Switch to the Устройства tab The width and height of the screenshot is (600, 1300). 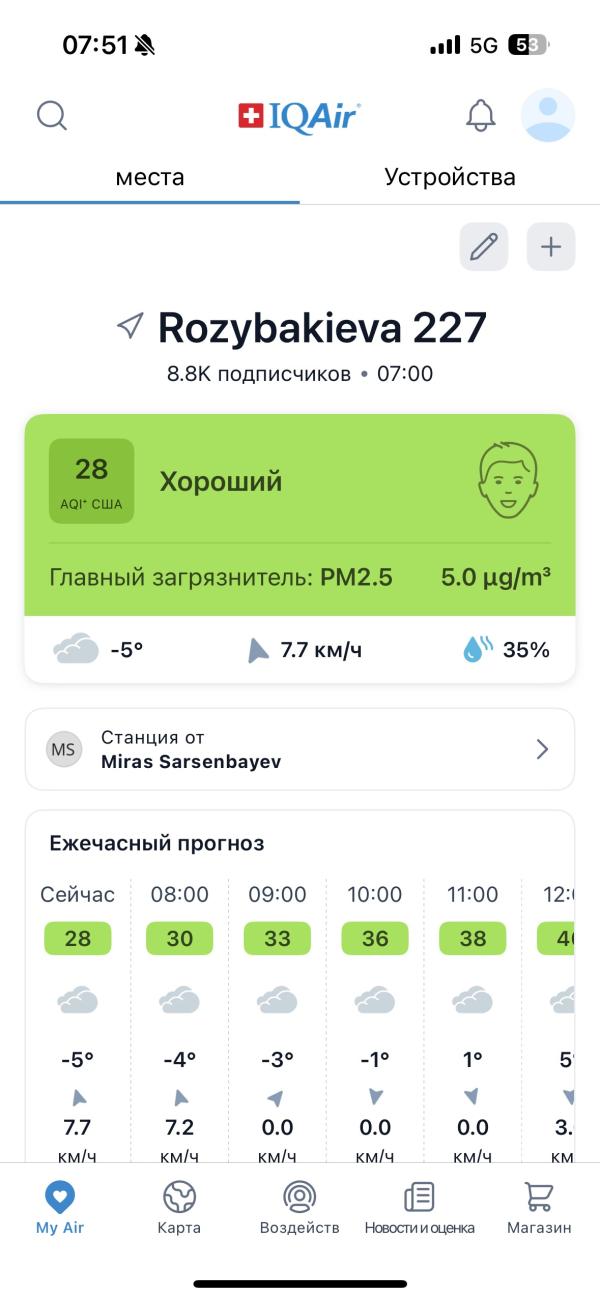coord(450,177)
